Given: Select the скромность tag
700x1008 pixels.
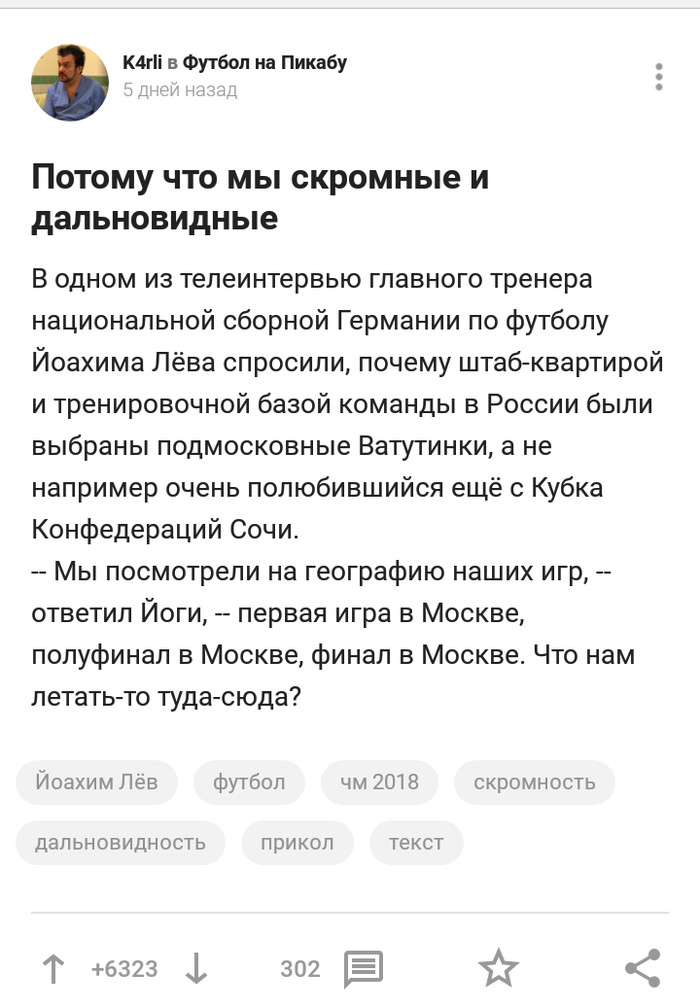Looking at the screenshot, I should (x=534, y=782).
